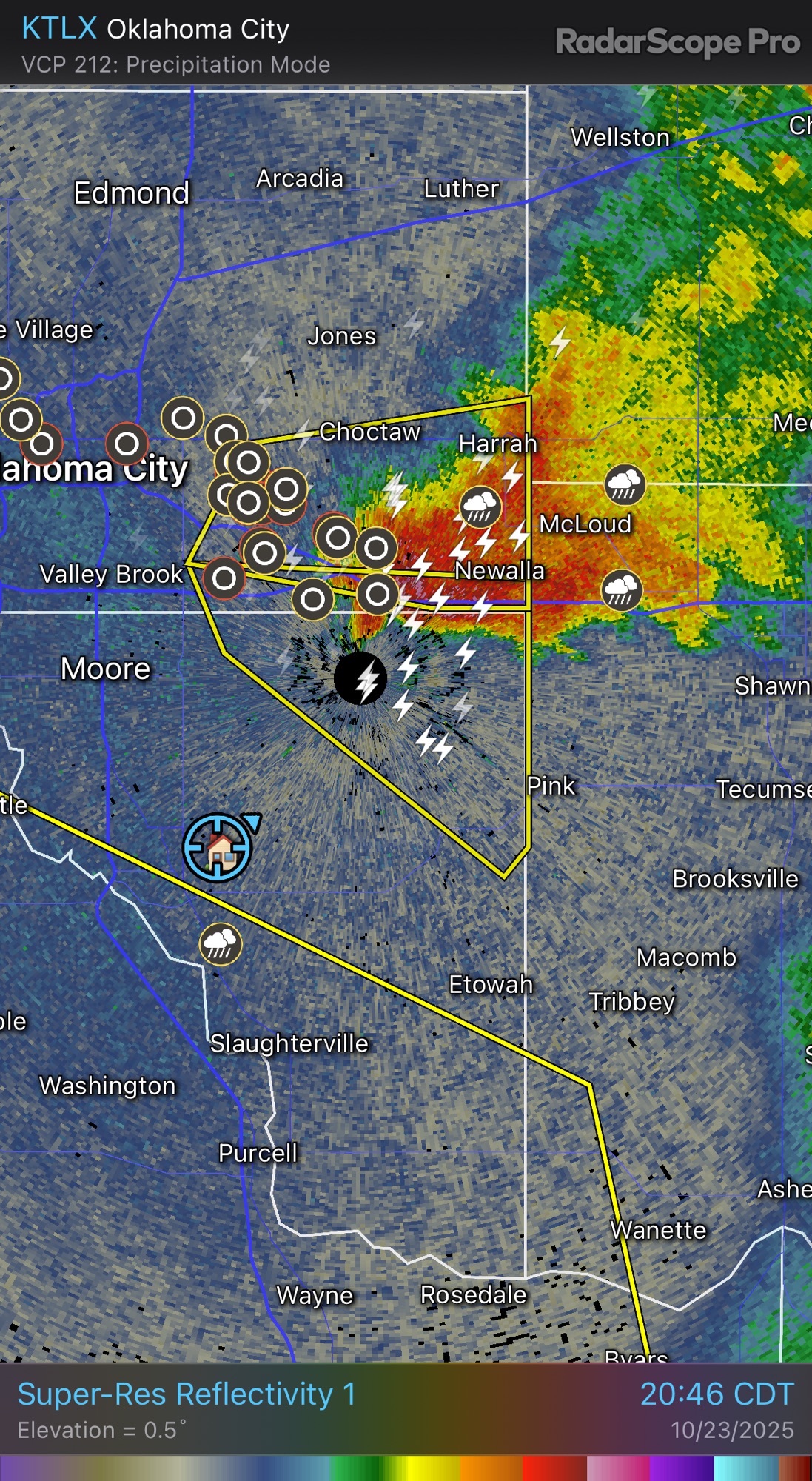Tap the black lightning radar site icon
This screenshot has height=1481, width=812.
click(x=360, y=678)
